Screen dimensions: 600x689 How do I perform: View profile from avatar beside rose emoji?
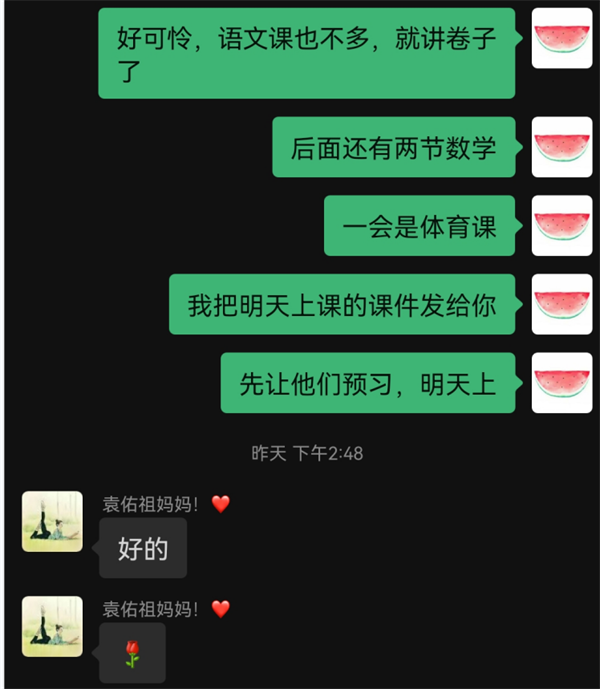tap(52, 626)
